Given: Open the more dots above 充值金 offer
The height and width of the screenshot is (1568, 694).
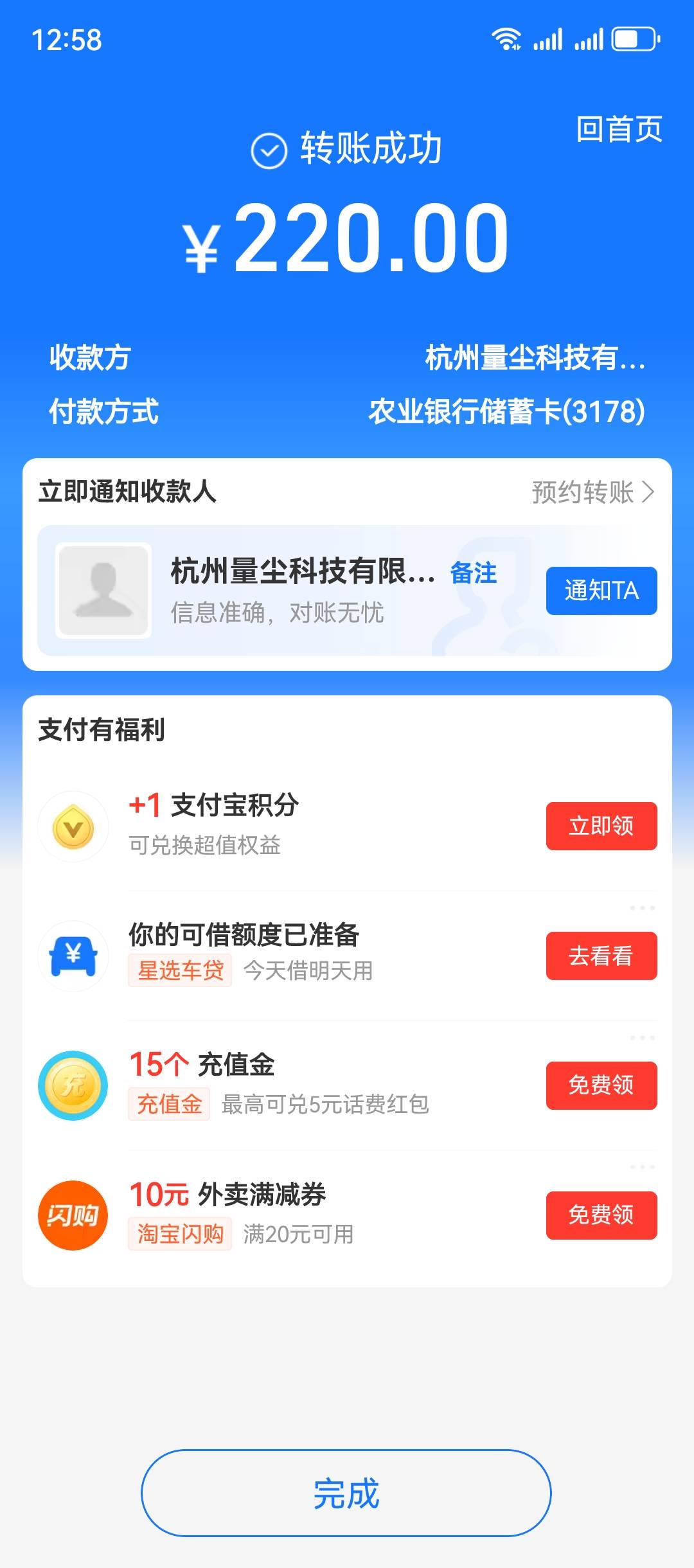Looking at the screenshot, I should pyautogui.click(x=642, y=1038).
